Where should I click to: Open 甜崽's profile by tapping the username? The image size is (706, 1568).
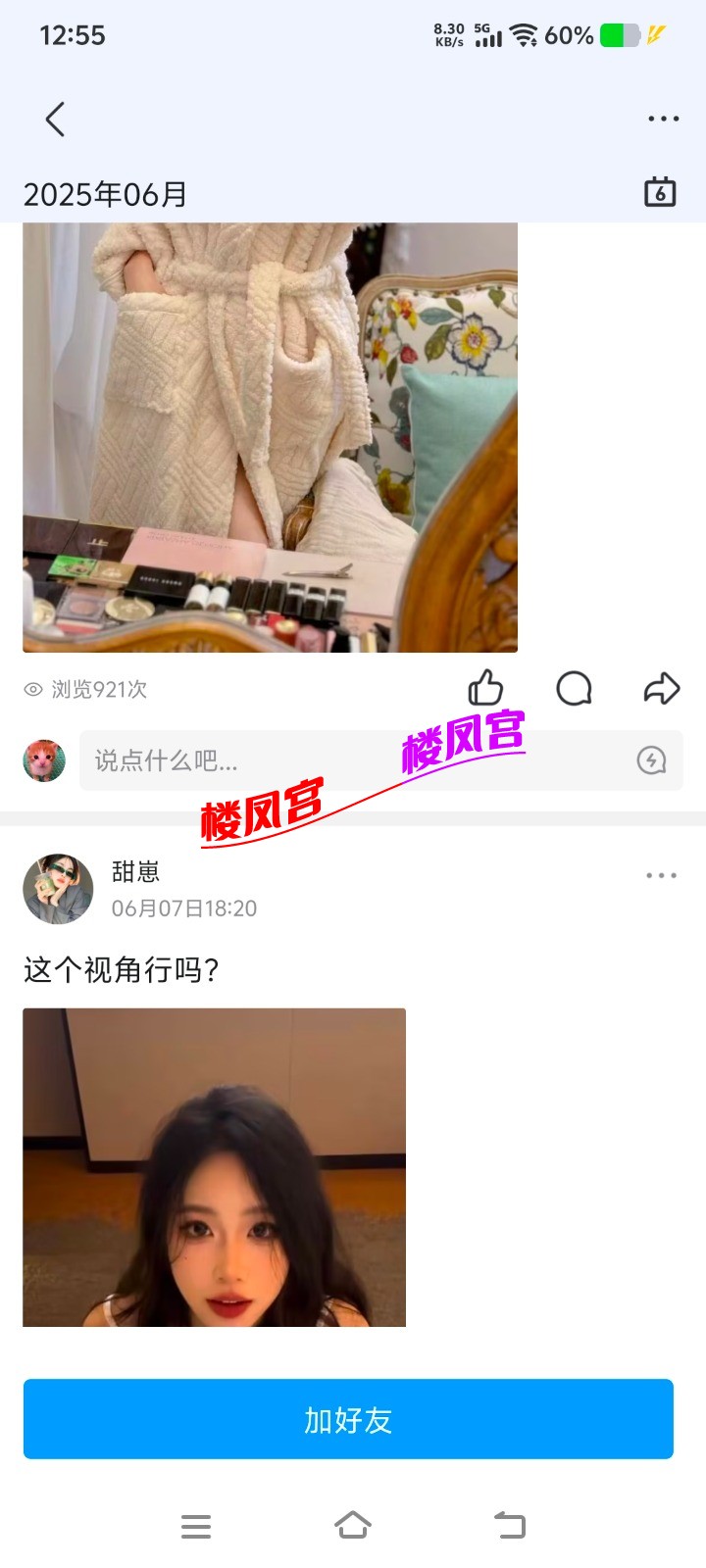coord(134,871)
